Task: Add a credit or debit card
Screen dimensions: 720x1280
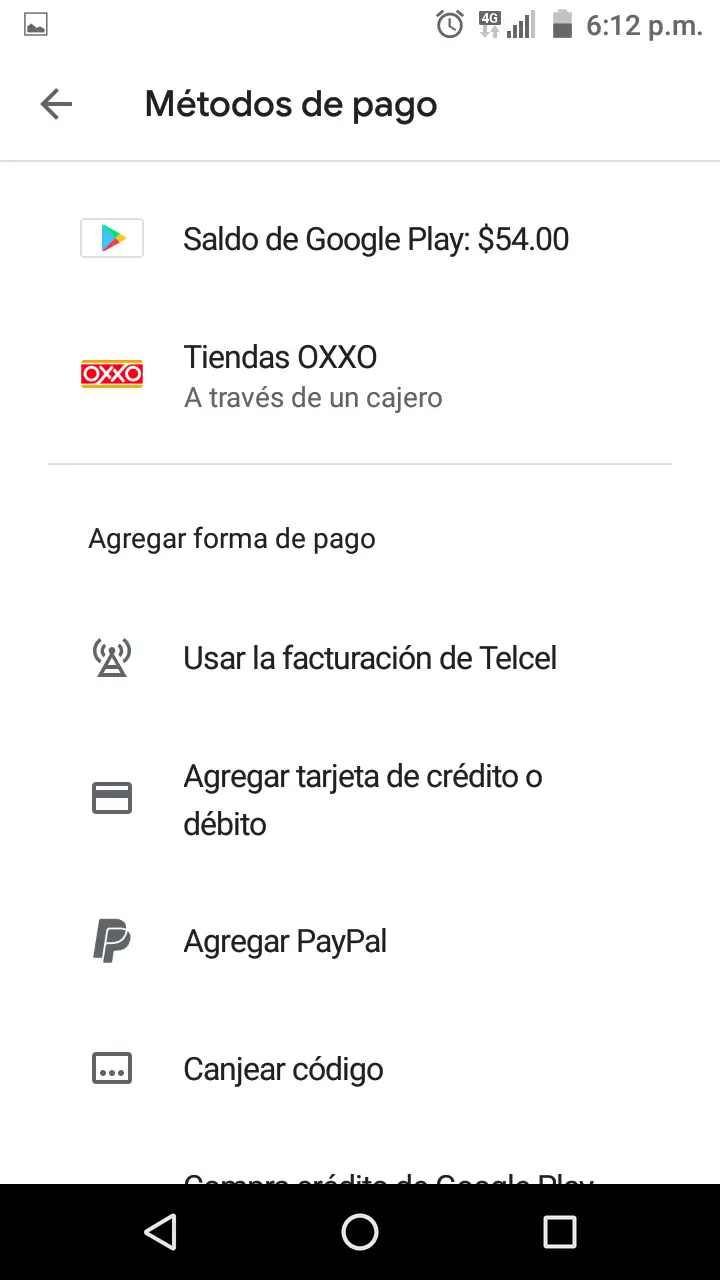Action: [x=360, y=800]
